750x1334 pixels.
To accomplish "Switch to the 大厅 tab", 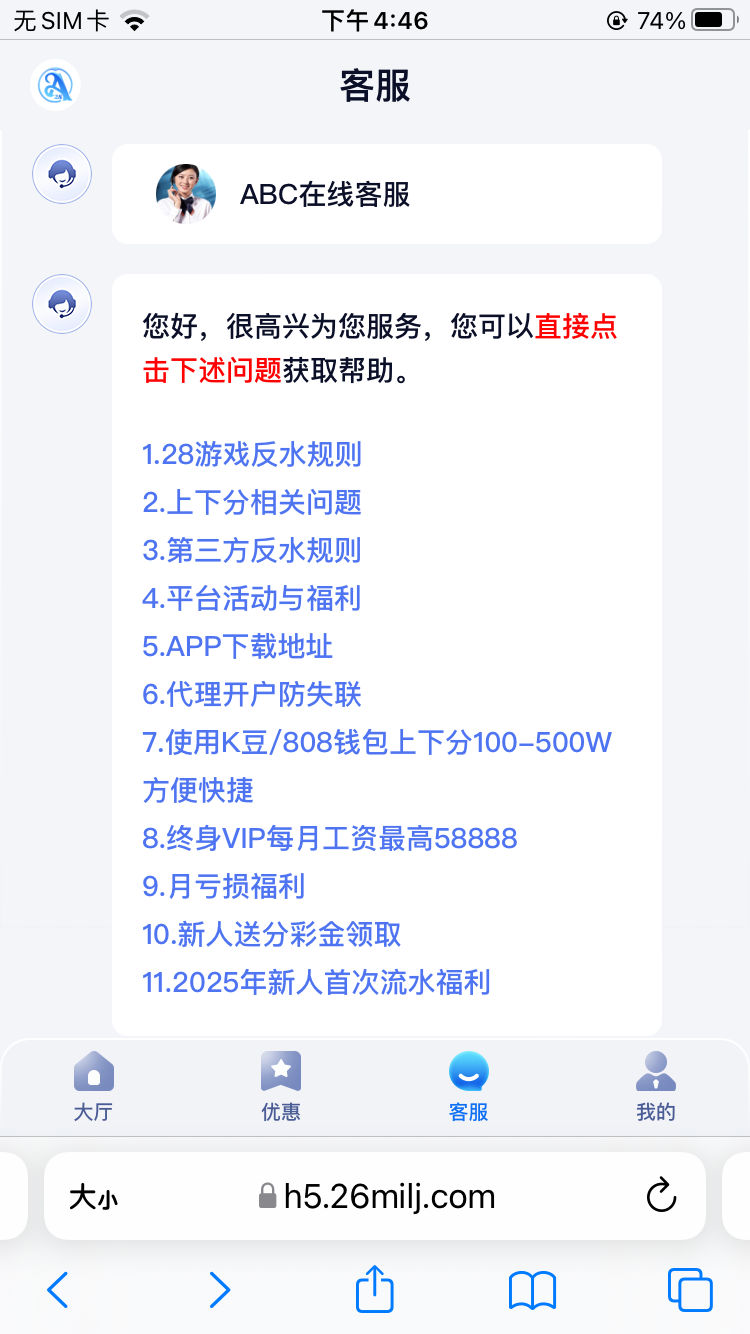I will [93, 1086].
